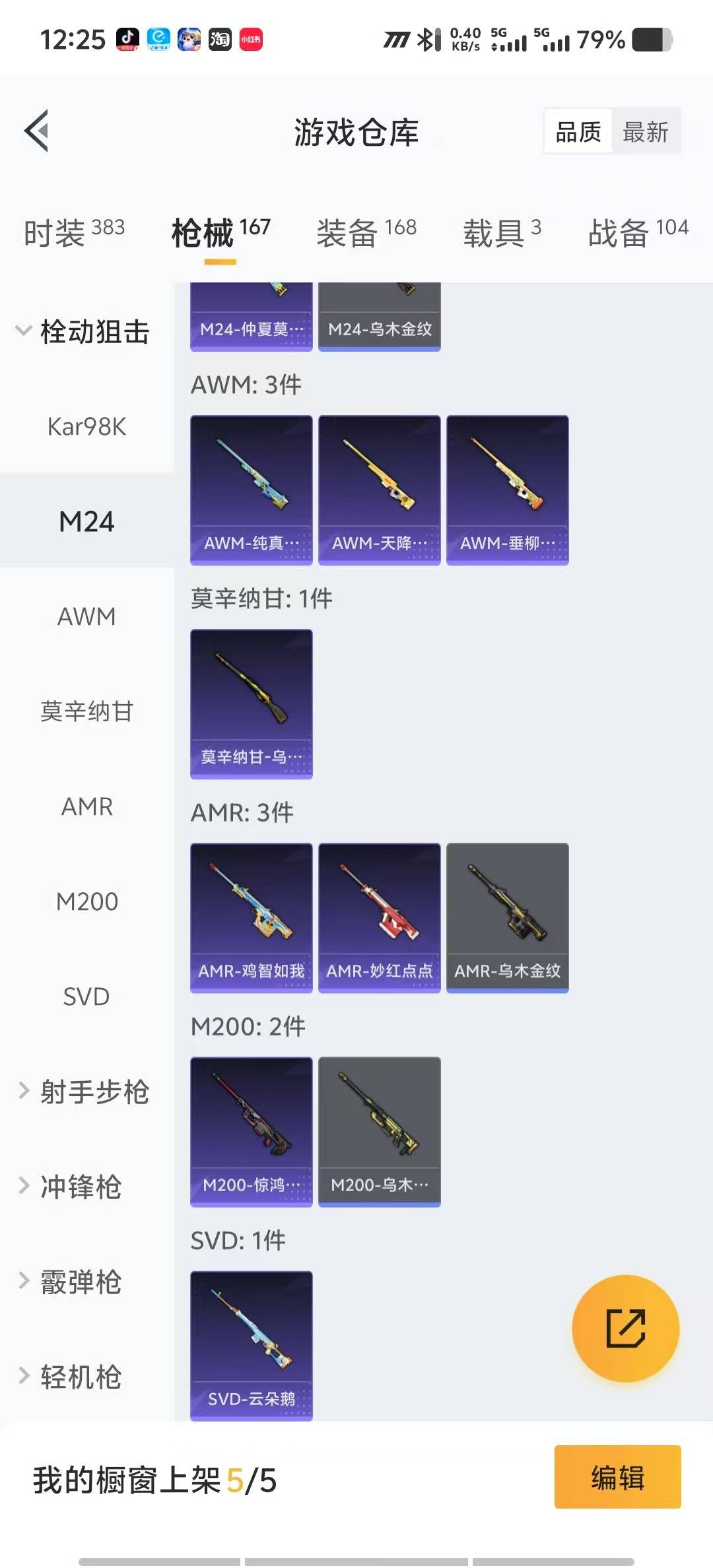Switch sorting to 最新
Screen dimensions: 713x1568
(646, 131)
